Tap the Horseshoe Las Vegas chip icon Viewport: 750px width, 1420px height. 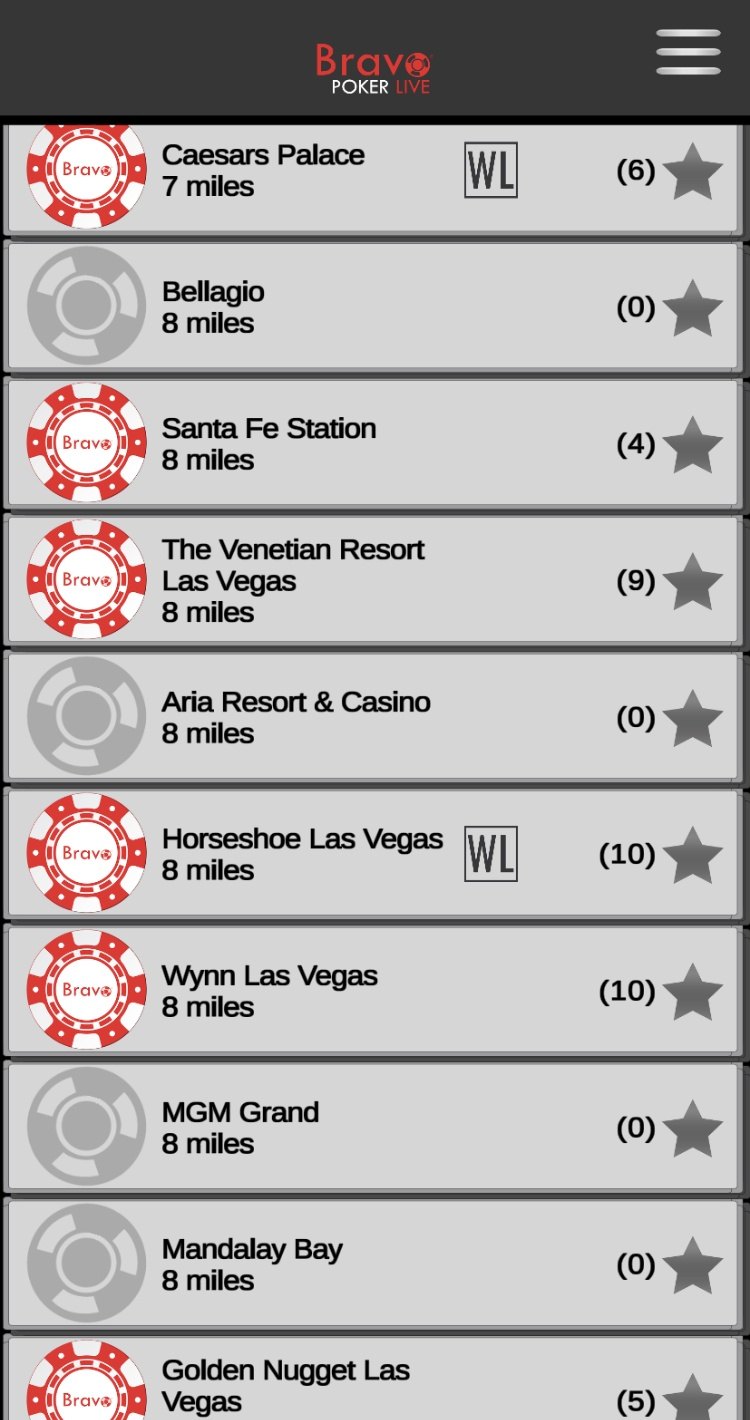coord(85,852)
